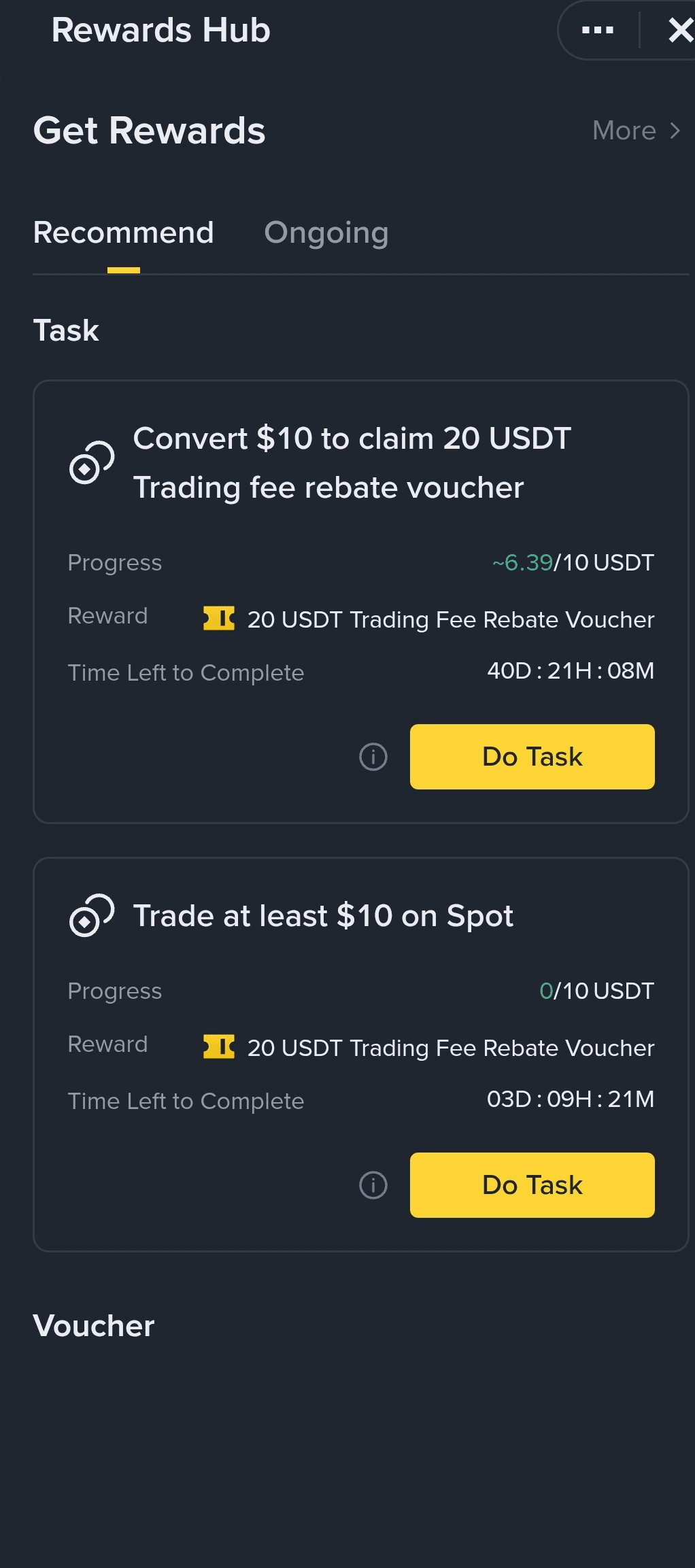View info for Trade at least $10 task
Image resolution: width=695 pixels, height=1568 pixels.
373,1185
